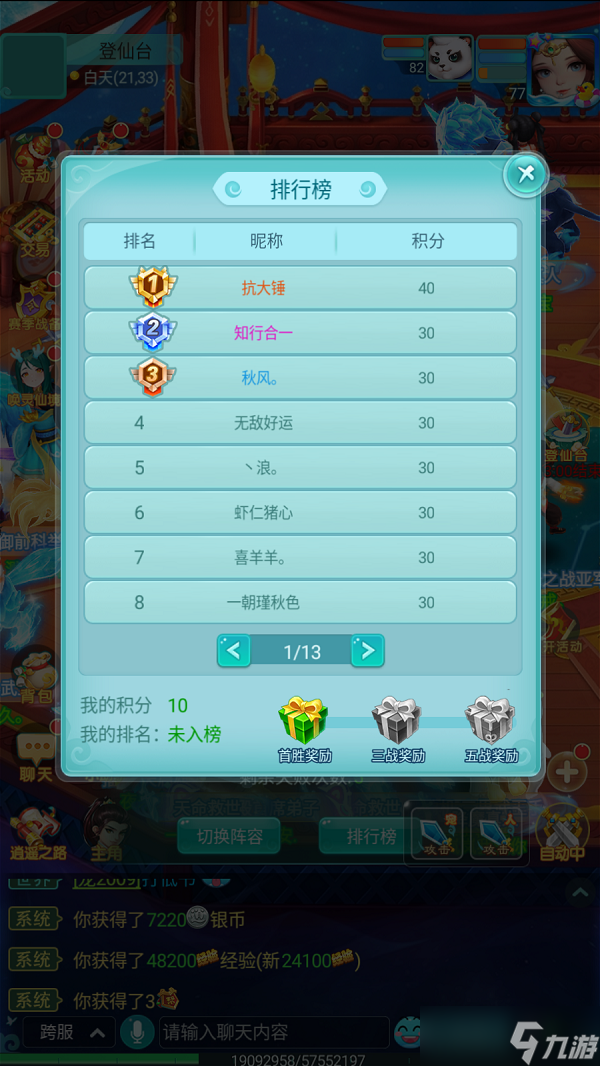
Task: Open the 聊天 chat icon
Action: (36, 758)
